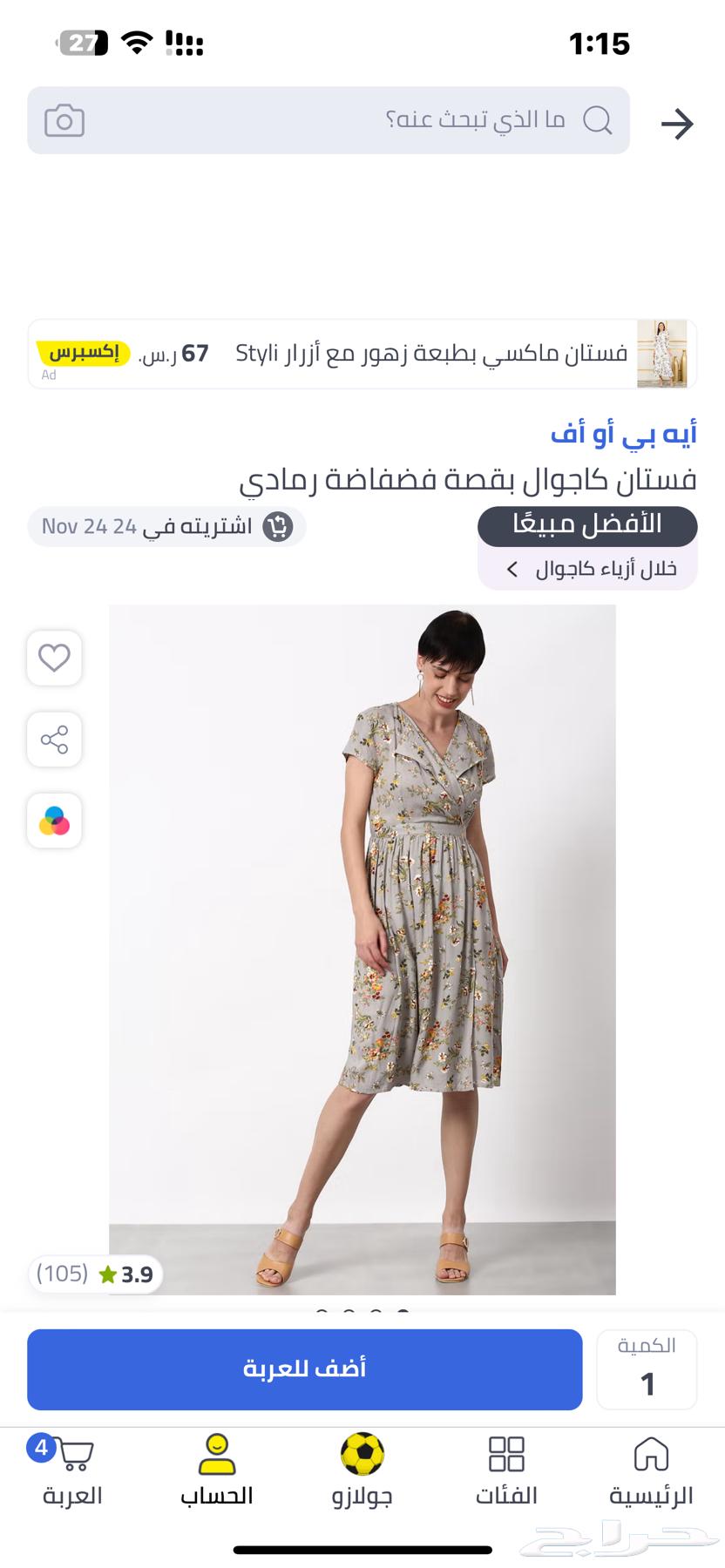Screen dimensions: 725x1568
Task: Switch to the الرئيسية tab
Action: pos(651,1471)
